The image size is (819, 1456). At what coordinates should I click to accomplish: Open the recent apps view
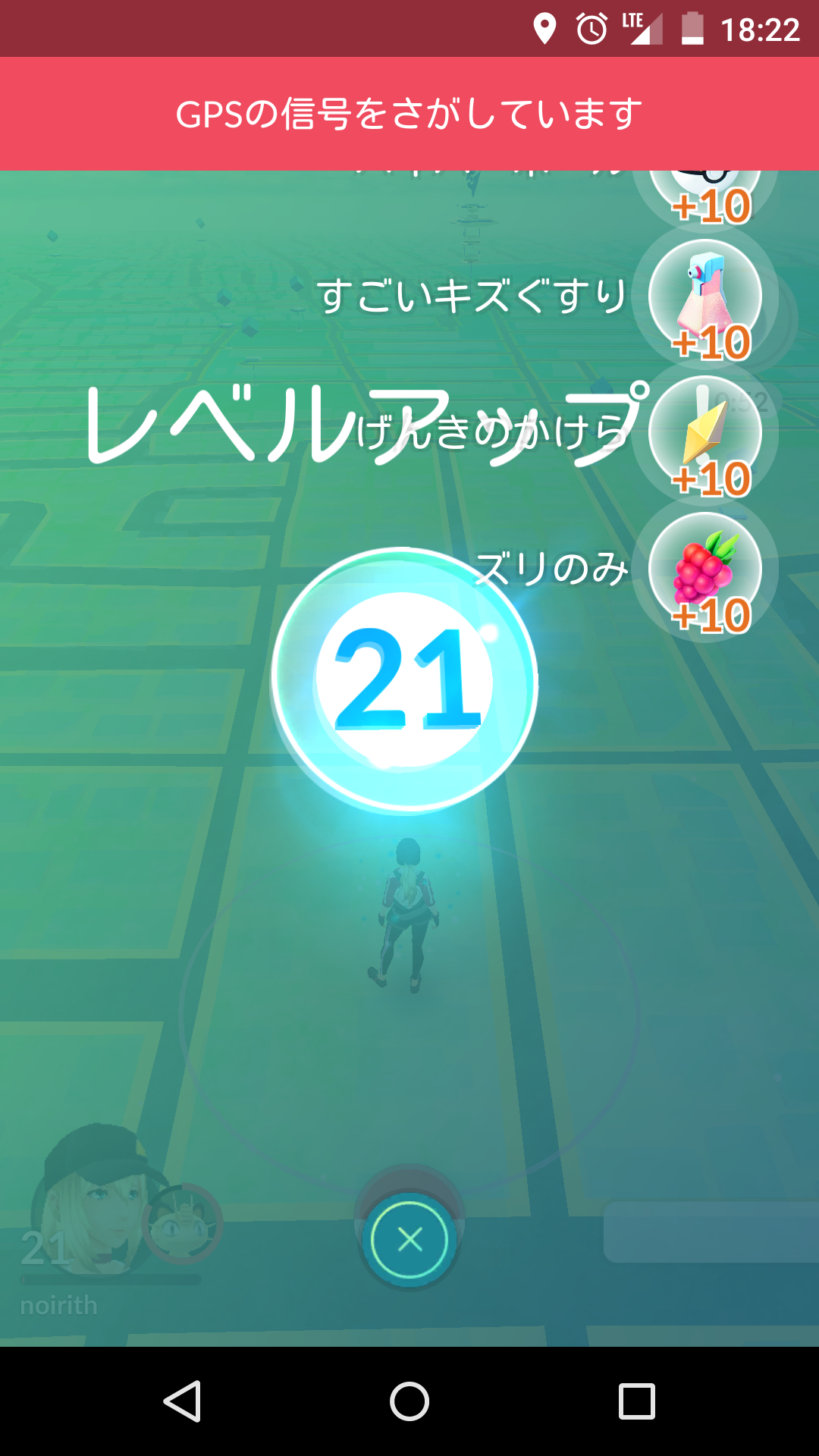point(636,1401)
